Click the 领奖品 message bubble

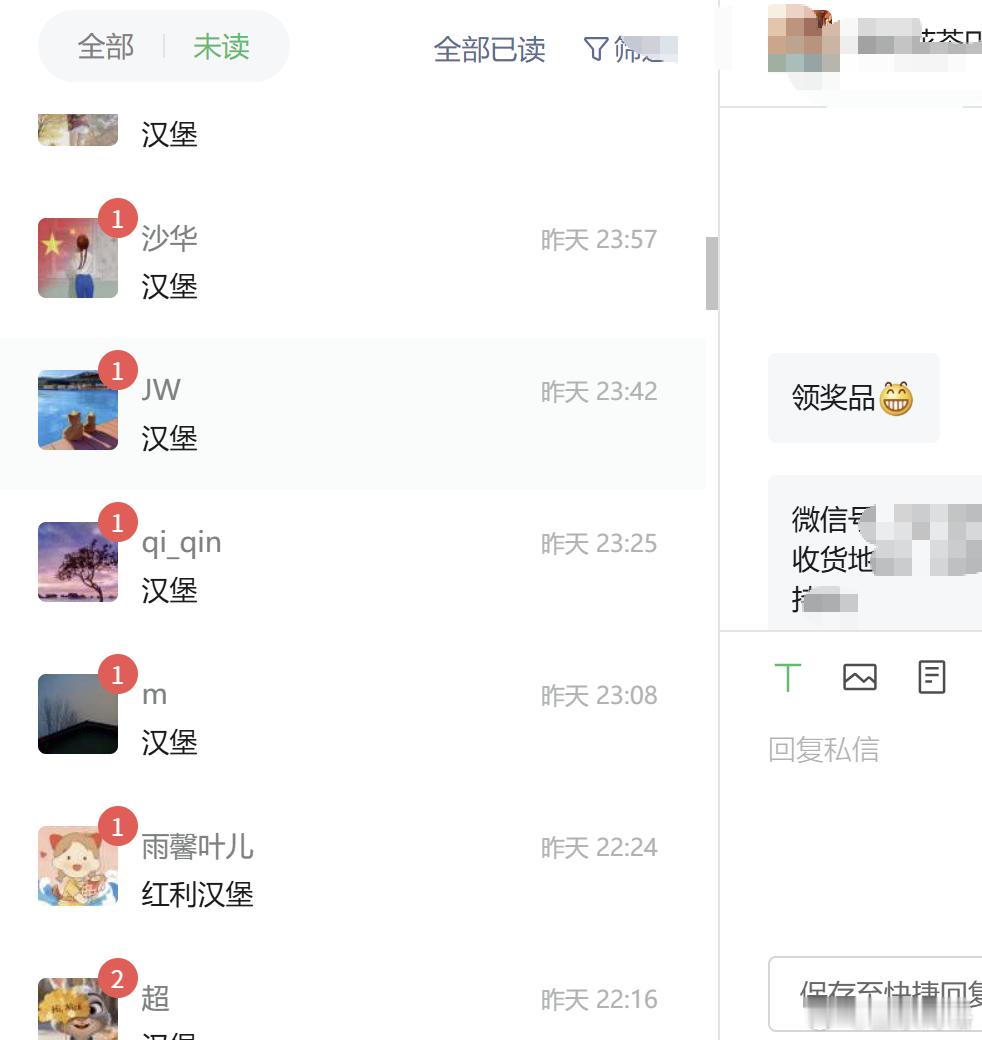[x=853, y=397]
